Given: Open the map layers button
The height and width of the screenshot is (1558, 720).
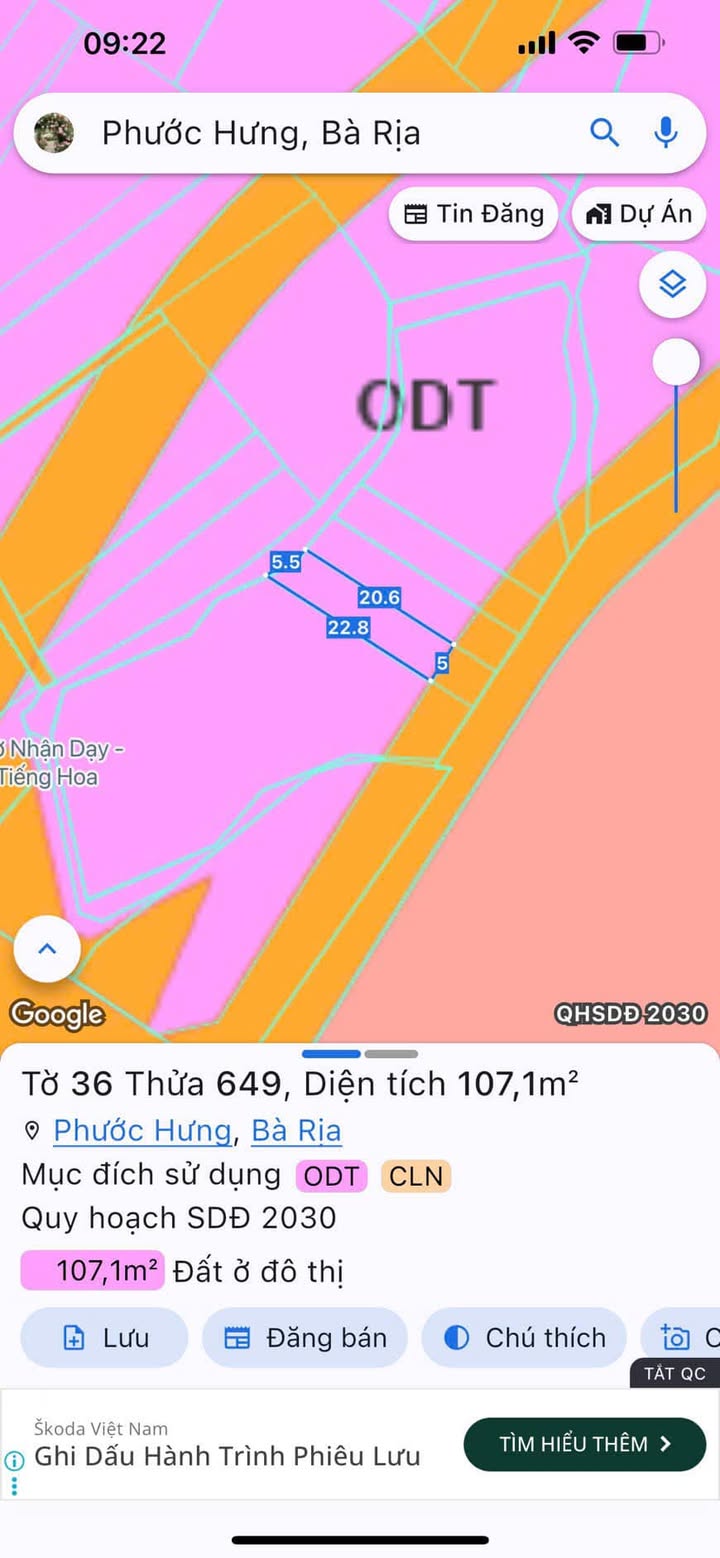Looking at the screenshot, I should coord(673,285).
